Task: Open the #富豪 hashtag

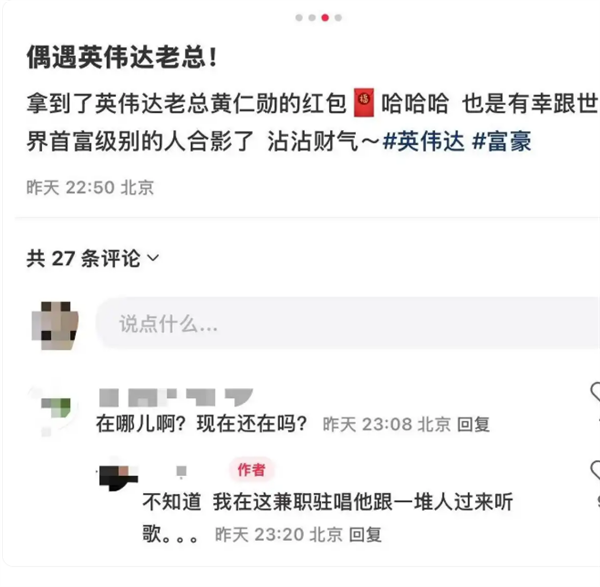Action: tap(501, 142)
